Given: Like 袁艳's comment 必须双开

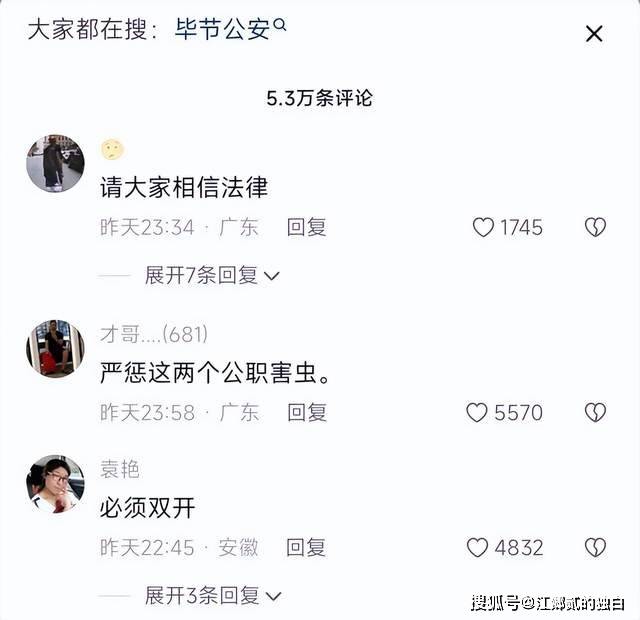Looking at the screenshot, I should pyautogui.click(x=478, y=547).
